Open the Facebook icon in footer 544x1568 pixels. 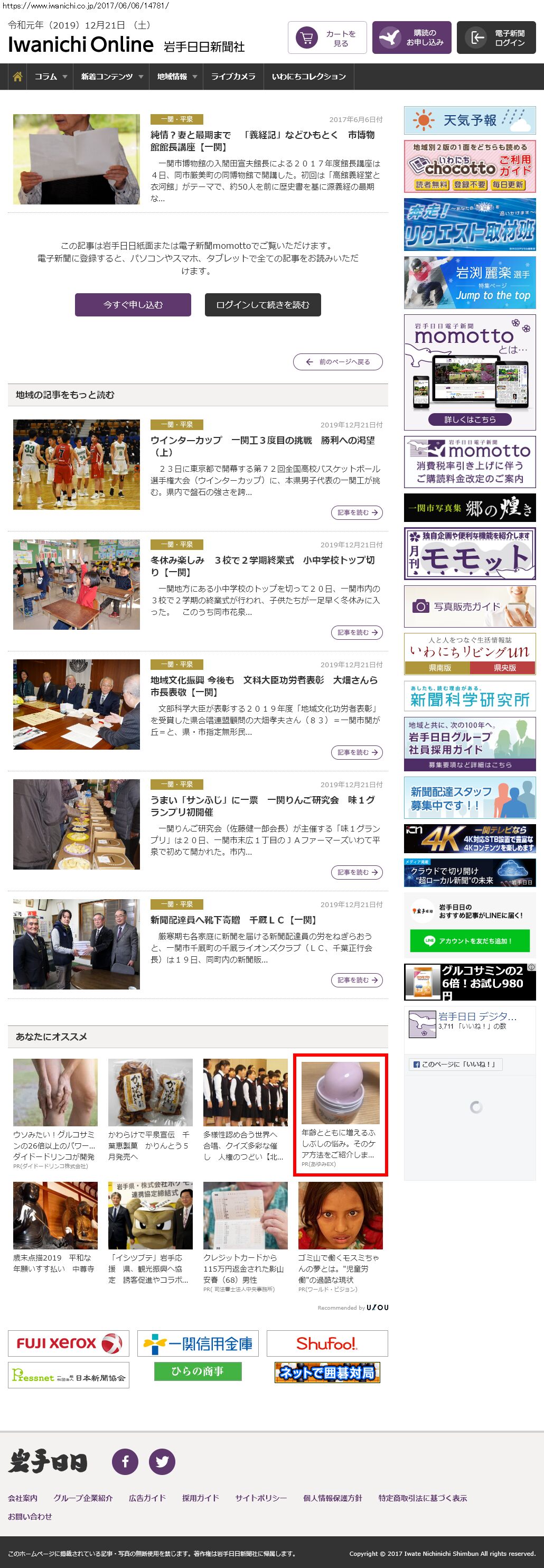pyautogui.click(x=125, y=1461)
